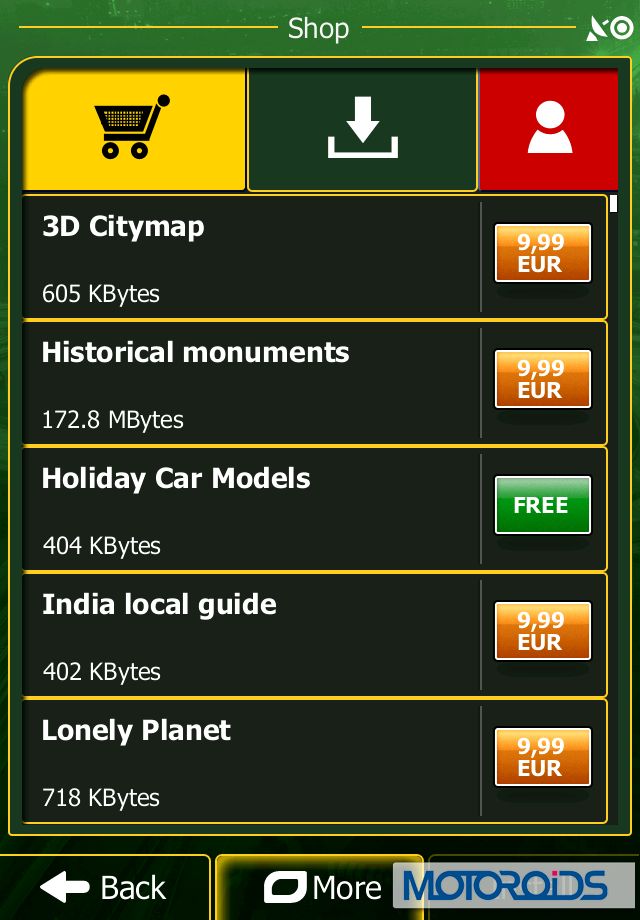Open the India local guide item
This screenshot has width=640, height=920.
(250, 635)
